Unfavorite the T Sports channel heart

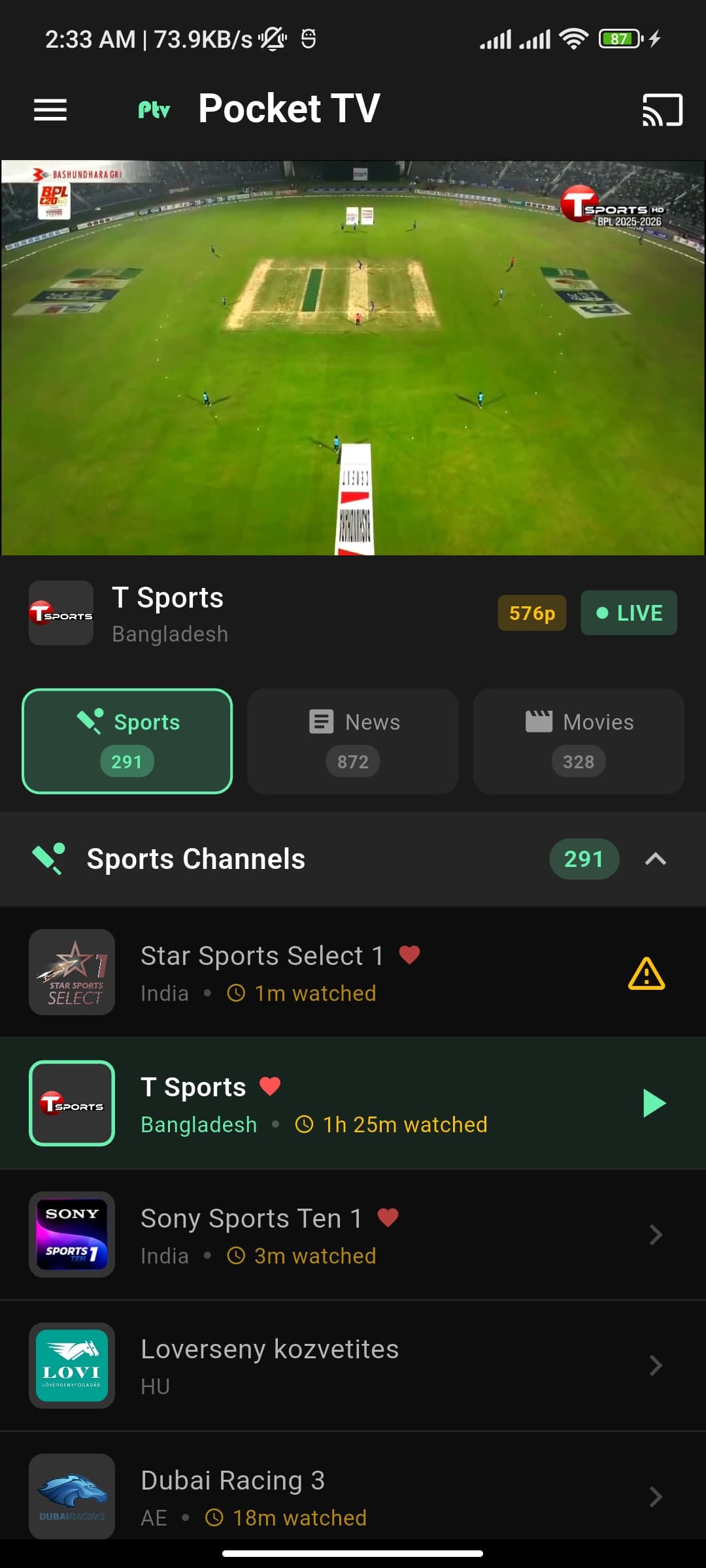tap(271, 1086)
